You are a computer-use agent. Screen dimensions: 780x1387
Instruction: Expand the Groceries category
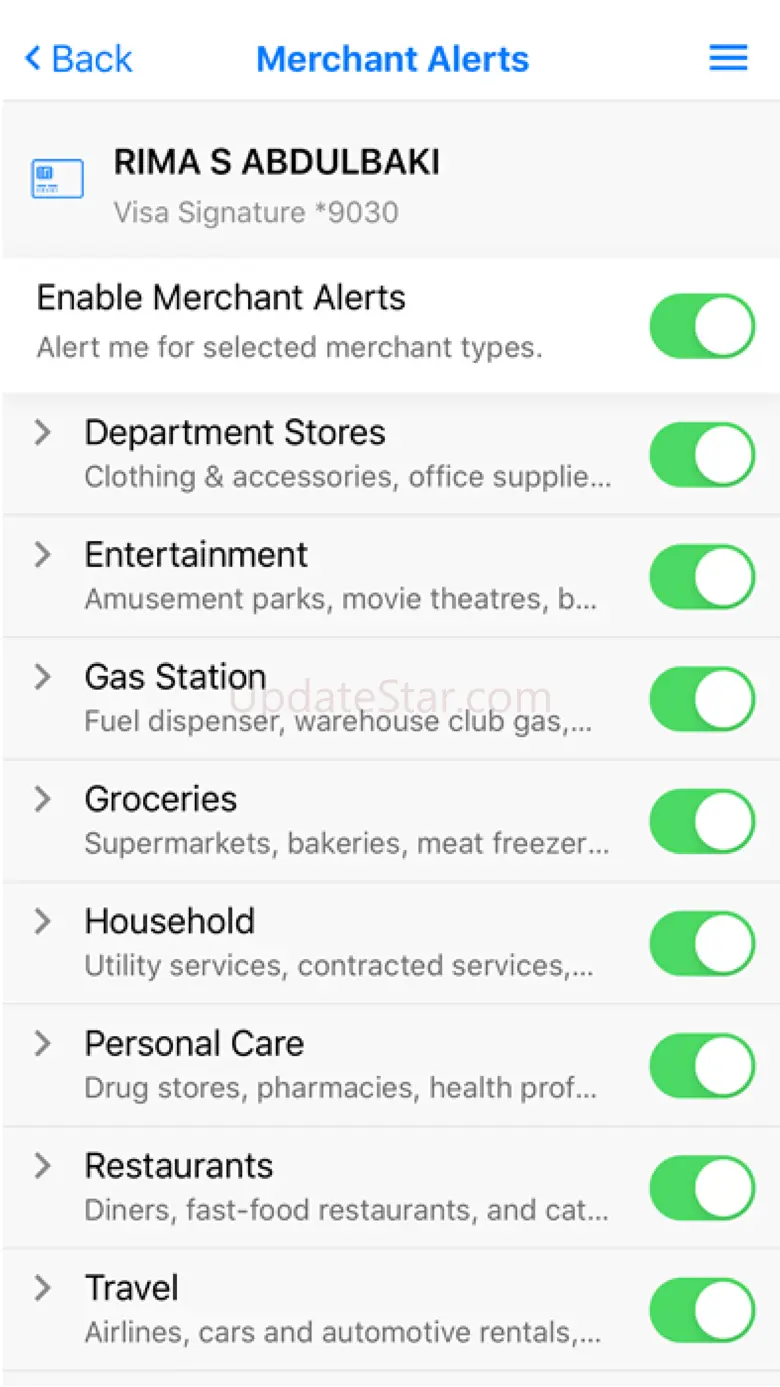click(42, 799)
